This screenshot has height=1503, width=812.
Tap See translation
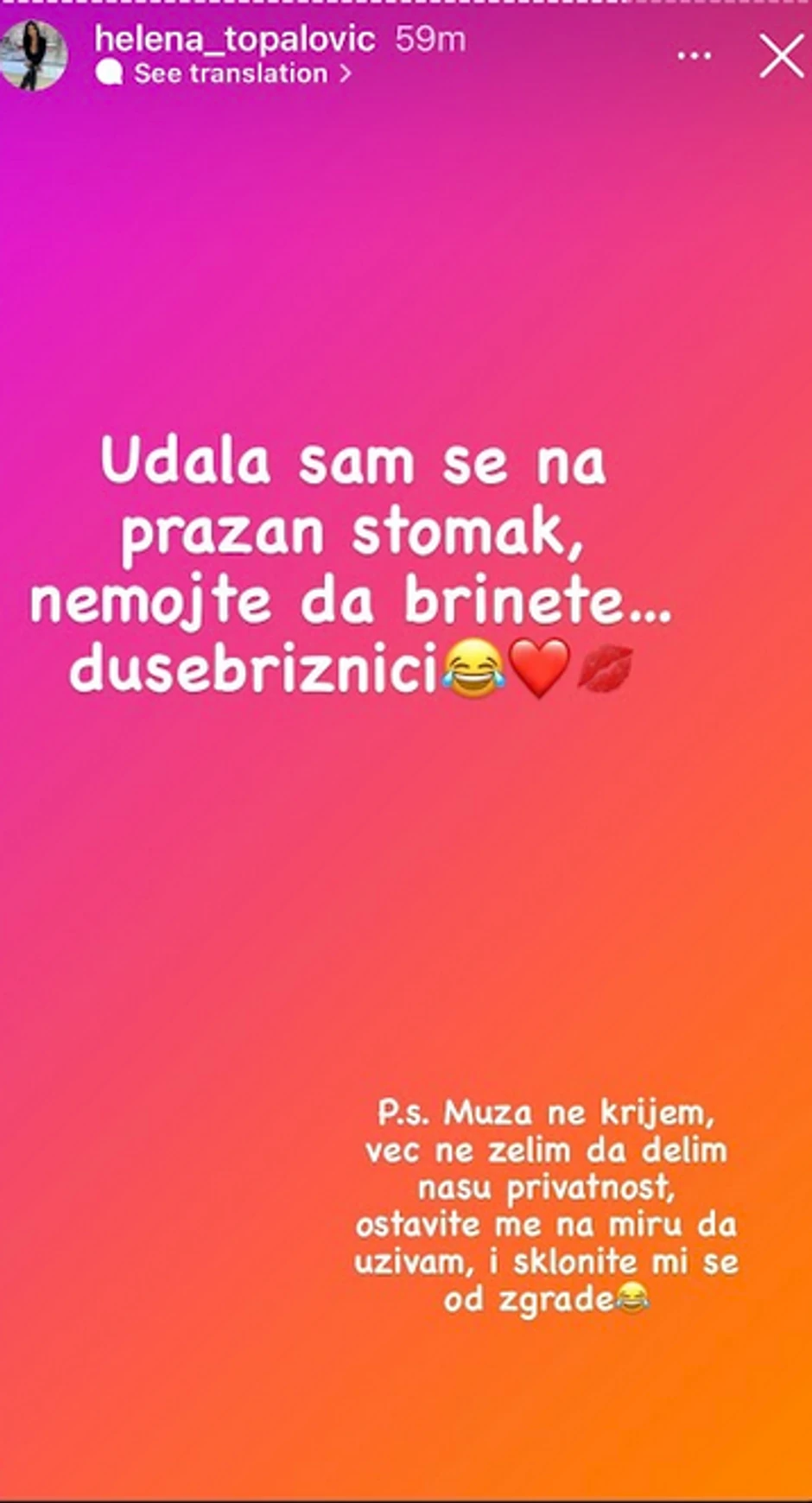(230, 74)
